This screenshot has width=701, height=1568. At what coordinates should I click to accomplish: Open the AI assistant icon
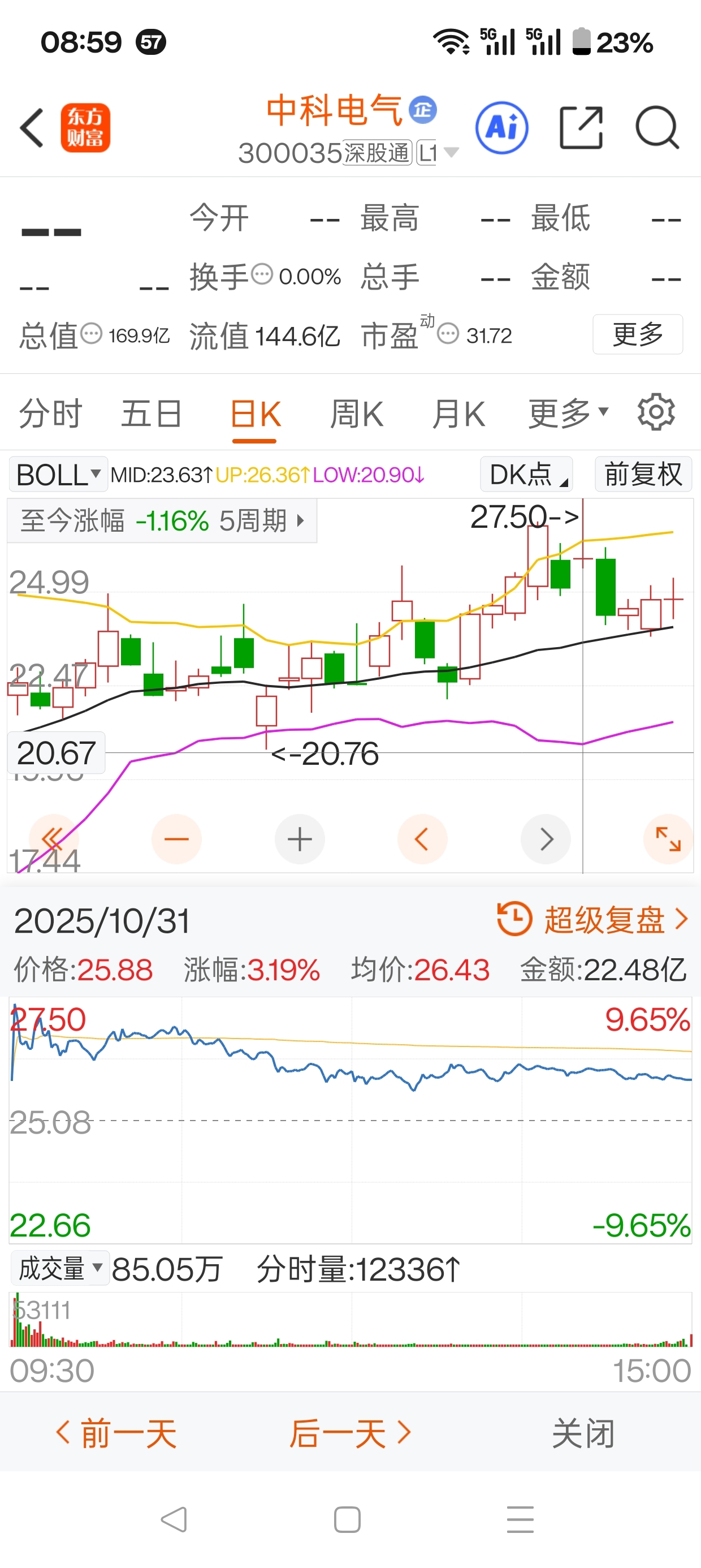click(x=501, y=128)
